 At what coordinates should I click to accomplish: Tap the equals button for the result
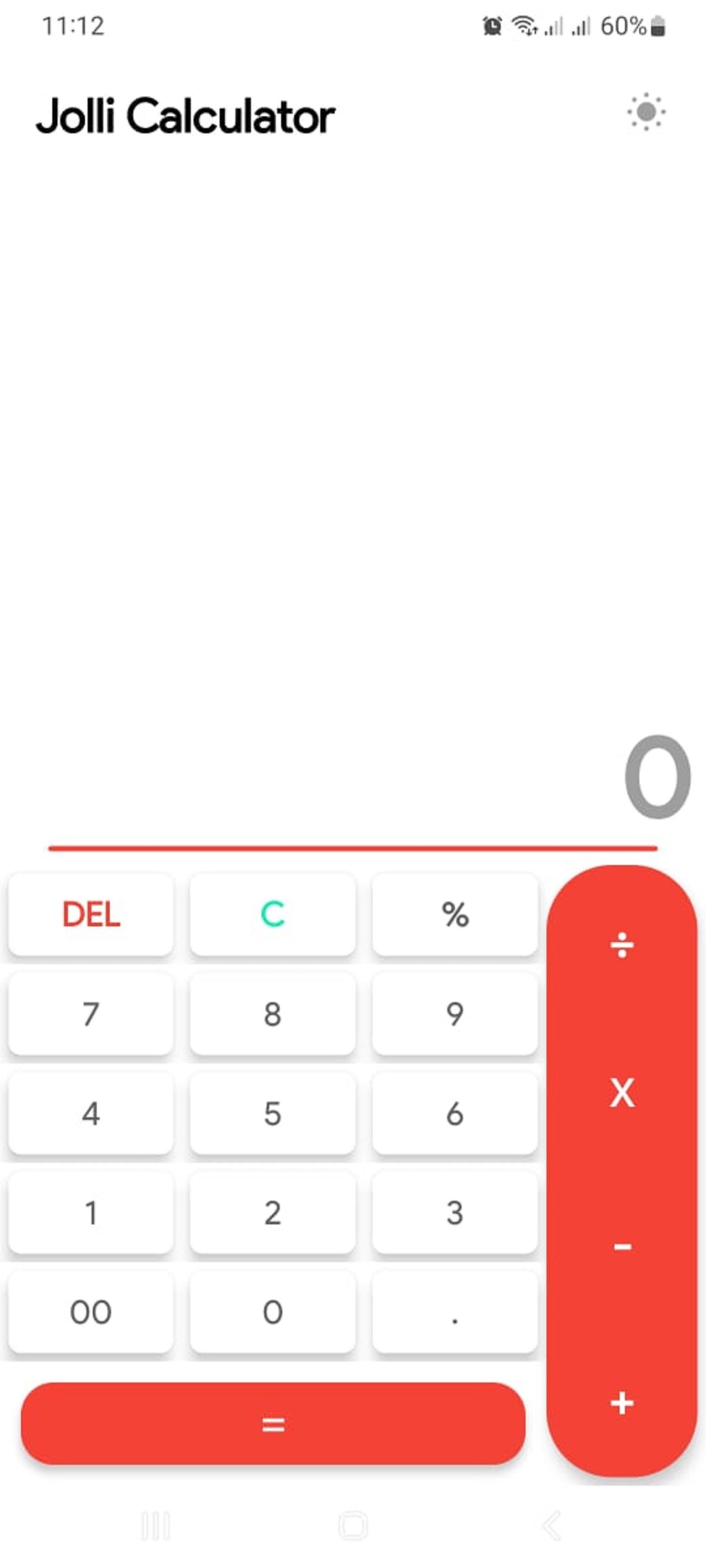pos(273,1424)
